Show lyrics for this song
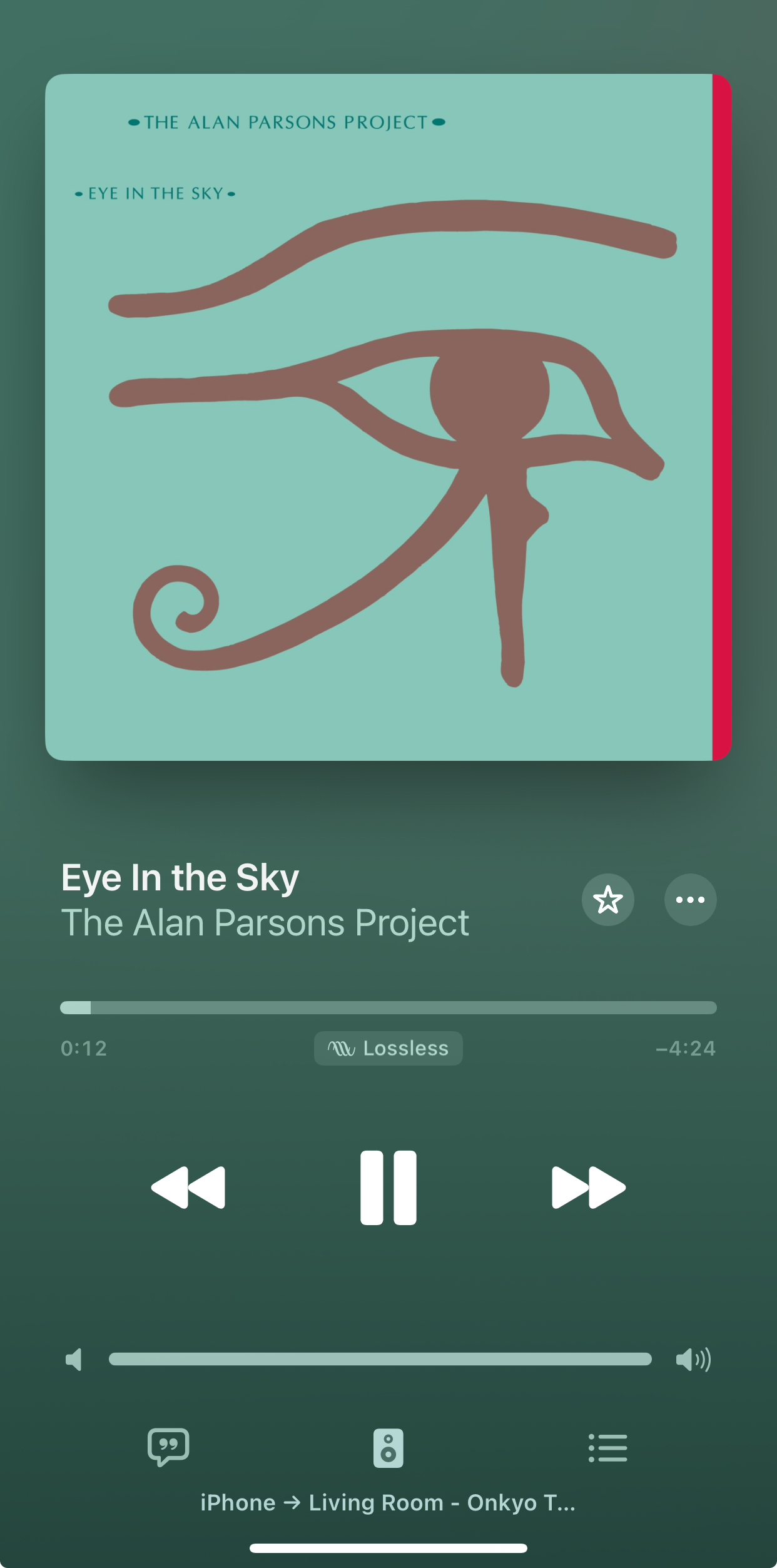 click(x=168, y=1447)
